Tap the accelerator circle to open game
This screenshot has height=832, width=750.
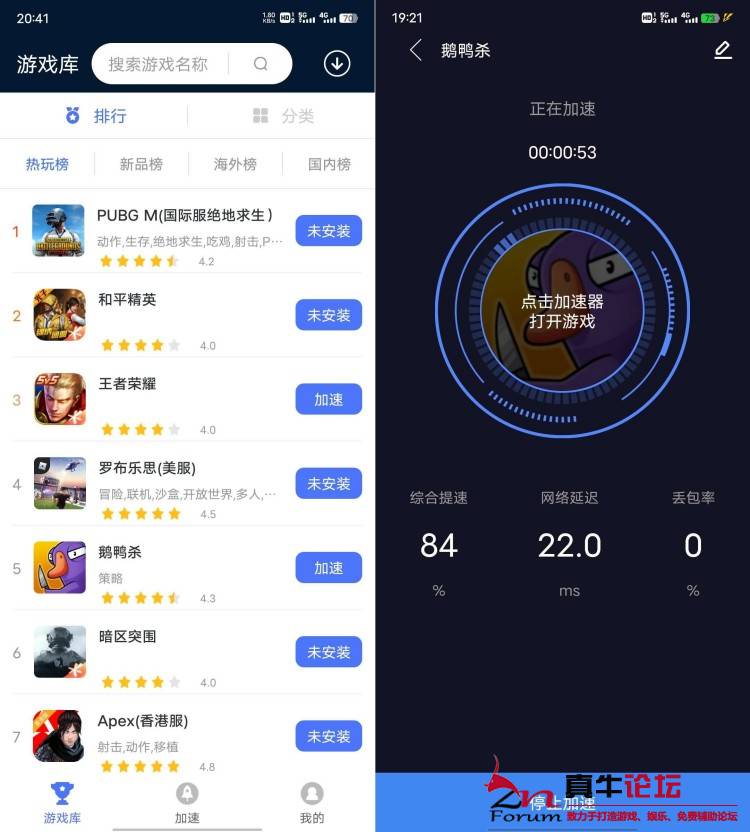click(562, 310)
